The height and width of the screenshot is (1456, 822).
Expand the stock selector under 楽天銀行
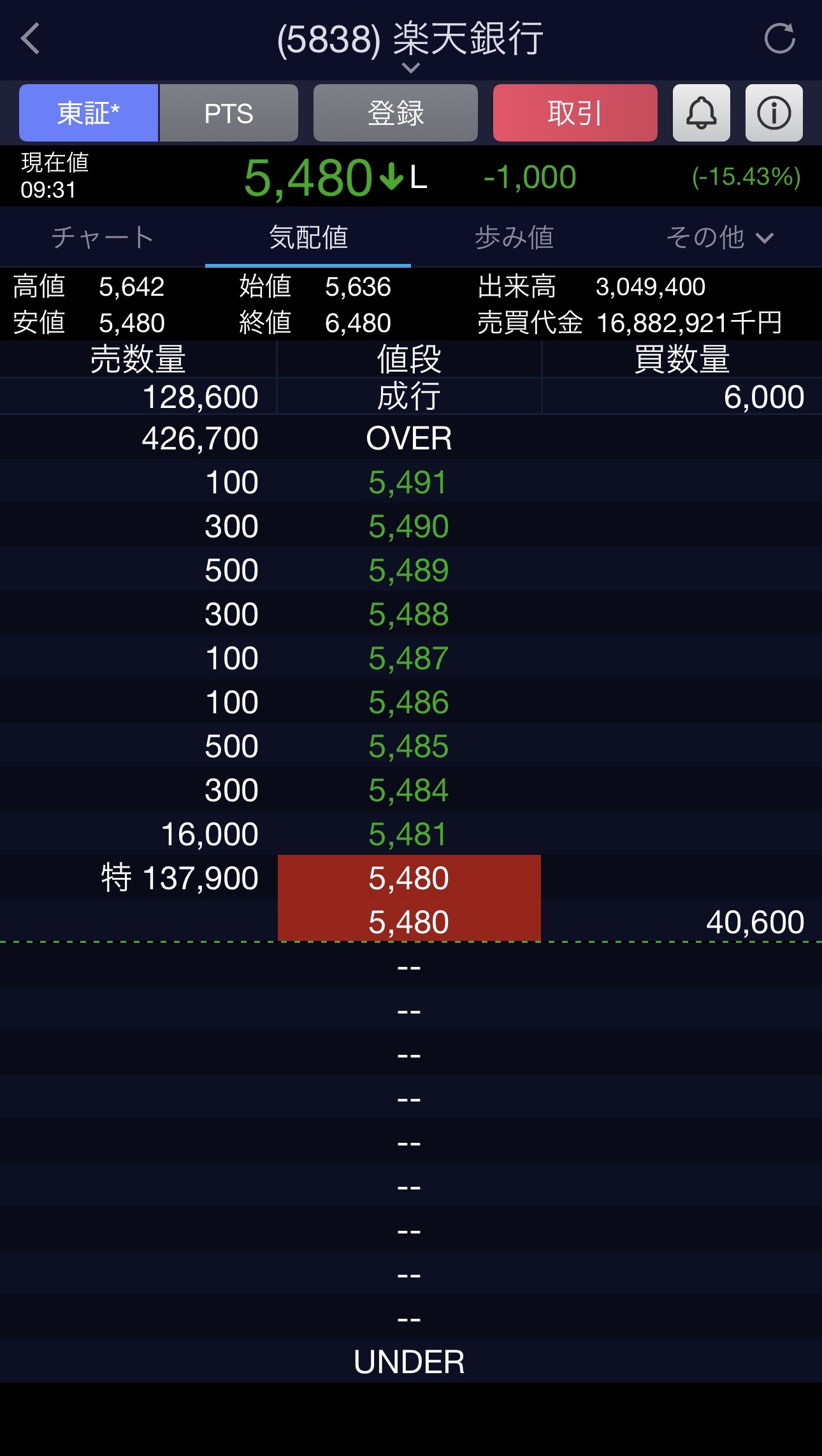411,68
